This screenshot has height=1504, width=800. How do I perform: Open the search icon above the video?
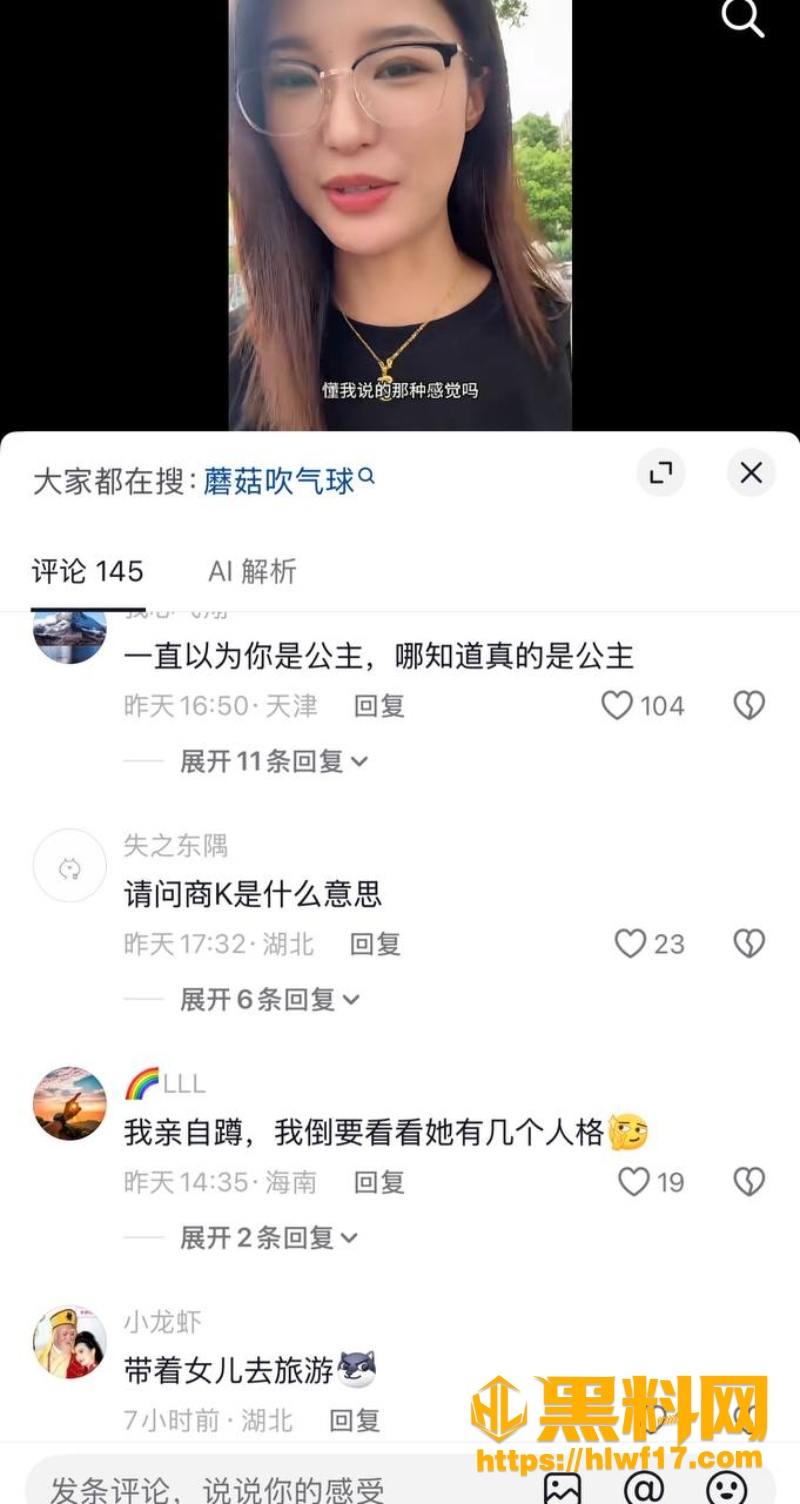(742, 17)
